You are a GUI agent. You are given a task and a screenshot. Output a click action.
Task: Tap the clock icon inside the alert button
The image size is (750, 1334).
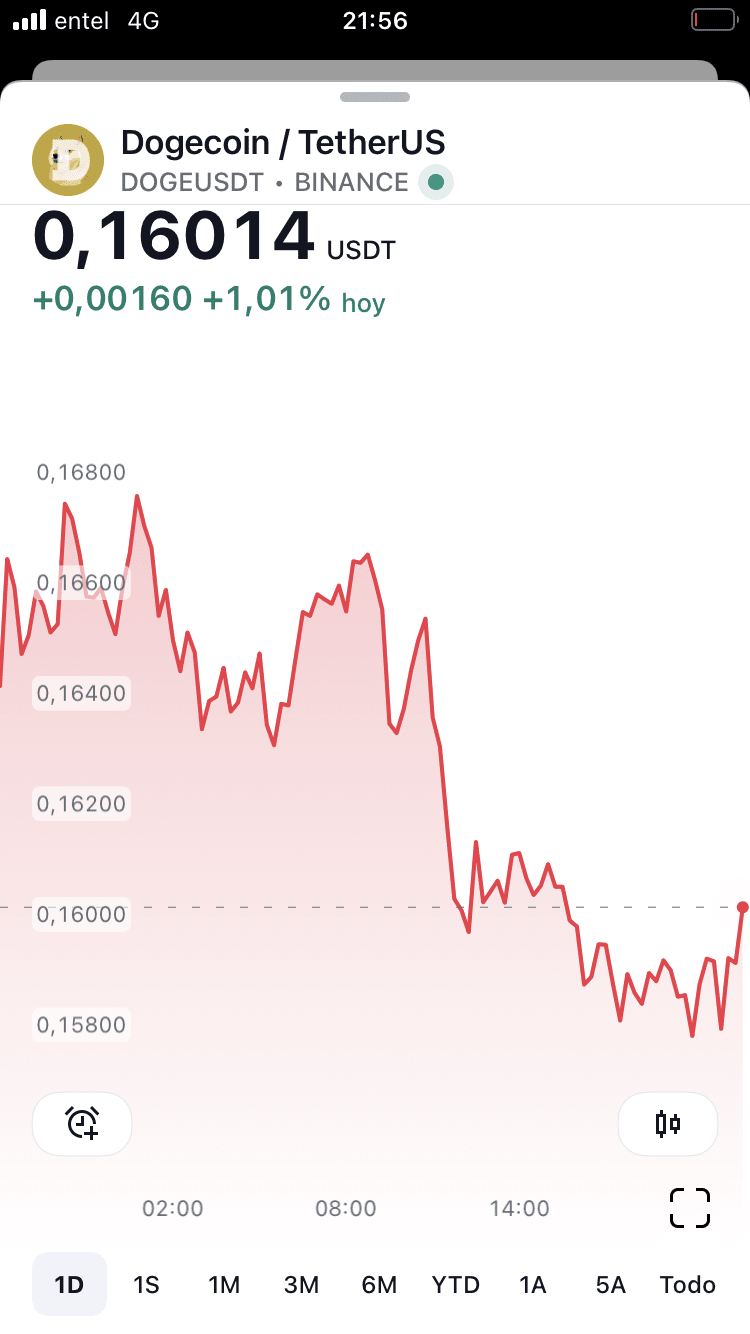coord(82,1124)
